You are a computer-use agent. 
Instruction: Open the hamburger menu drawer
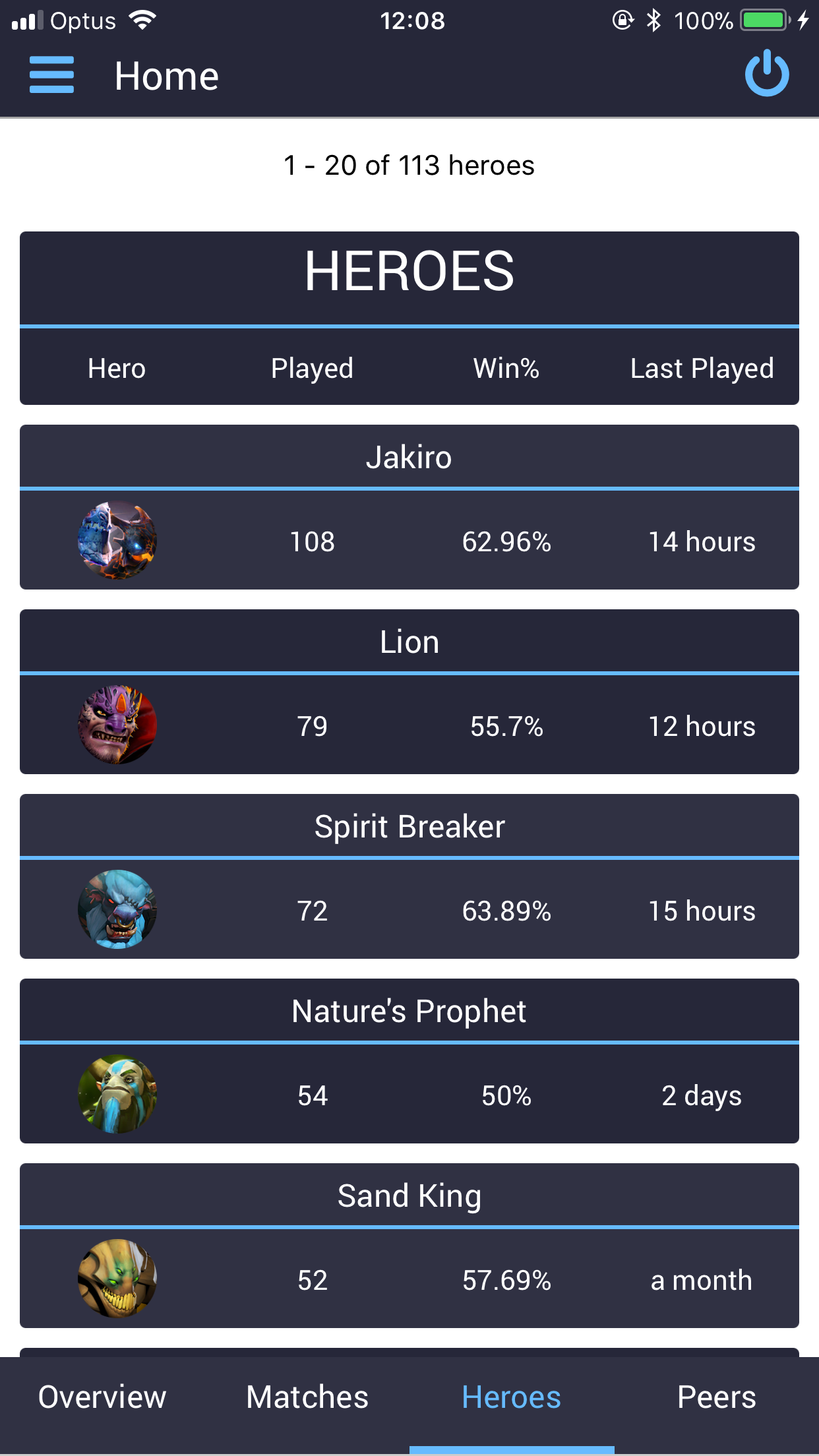pyautogui.click(x=51, y=75)
